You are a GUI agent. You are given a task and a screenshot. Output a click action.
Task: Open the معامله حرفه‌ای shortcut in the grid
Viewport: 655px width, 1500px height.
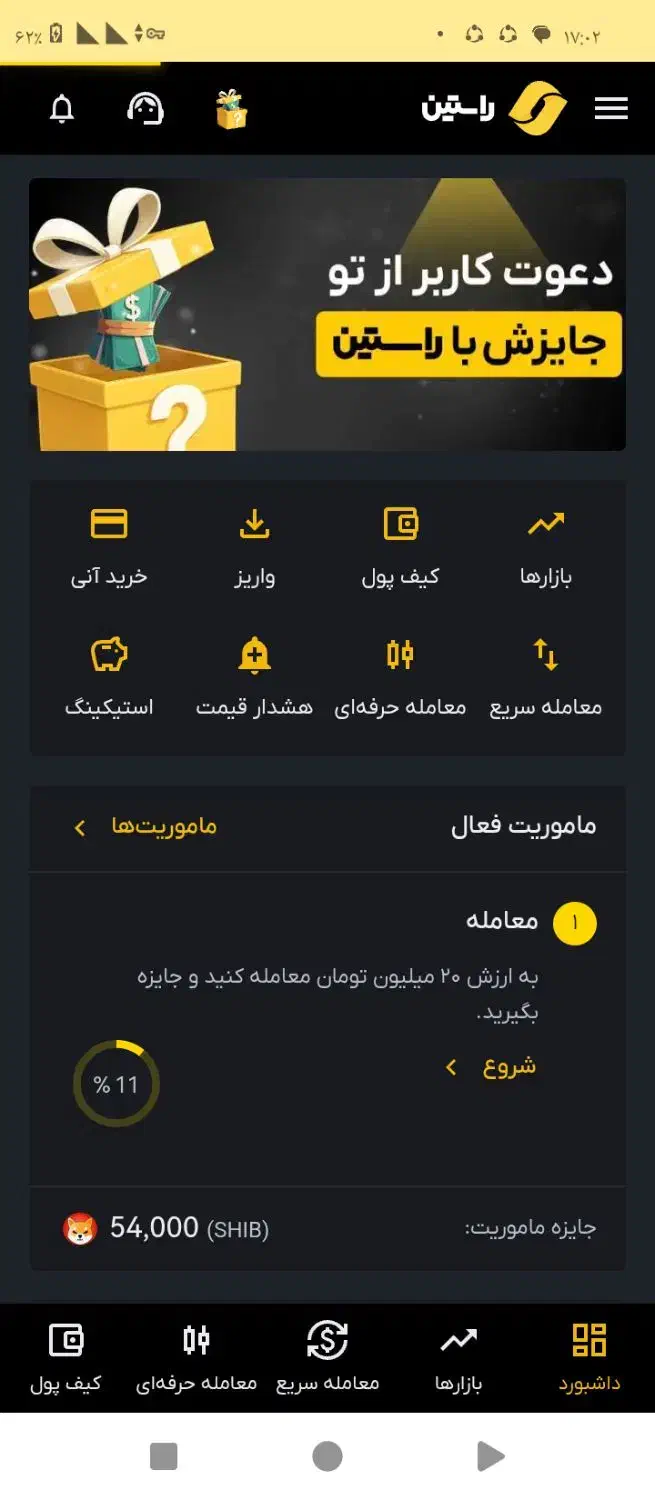(x=400, y=677)
